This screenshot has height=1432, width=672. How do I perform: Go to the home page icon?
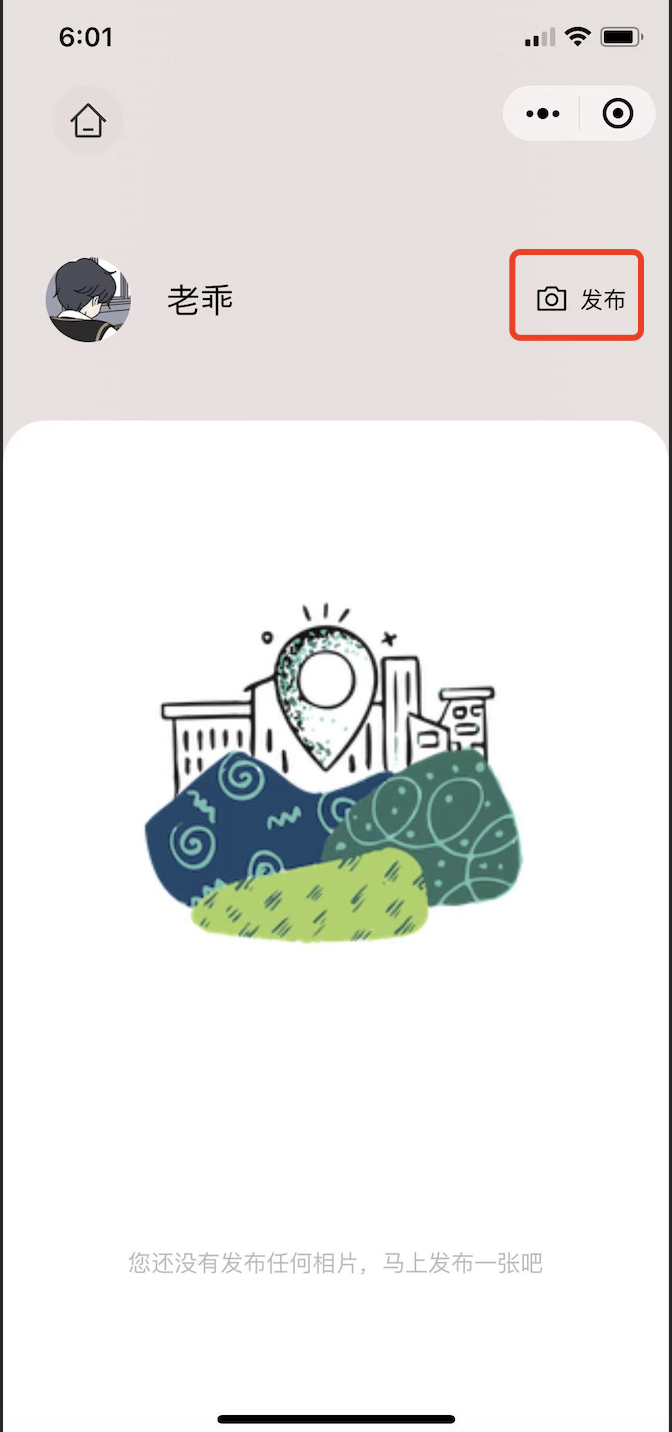click(x=88, y=121)
